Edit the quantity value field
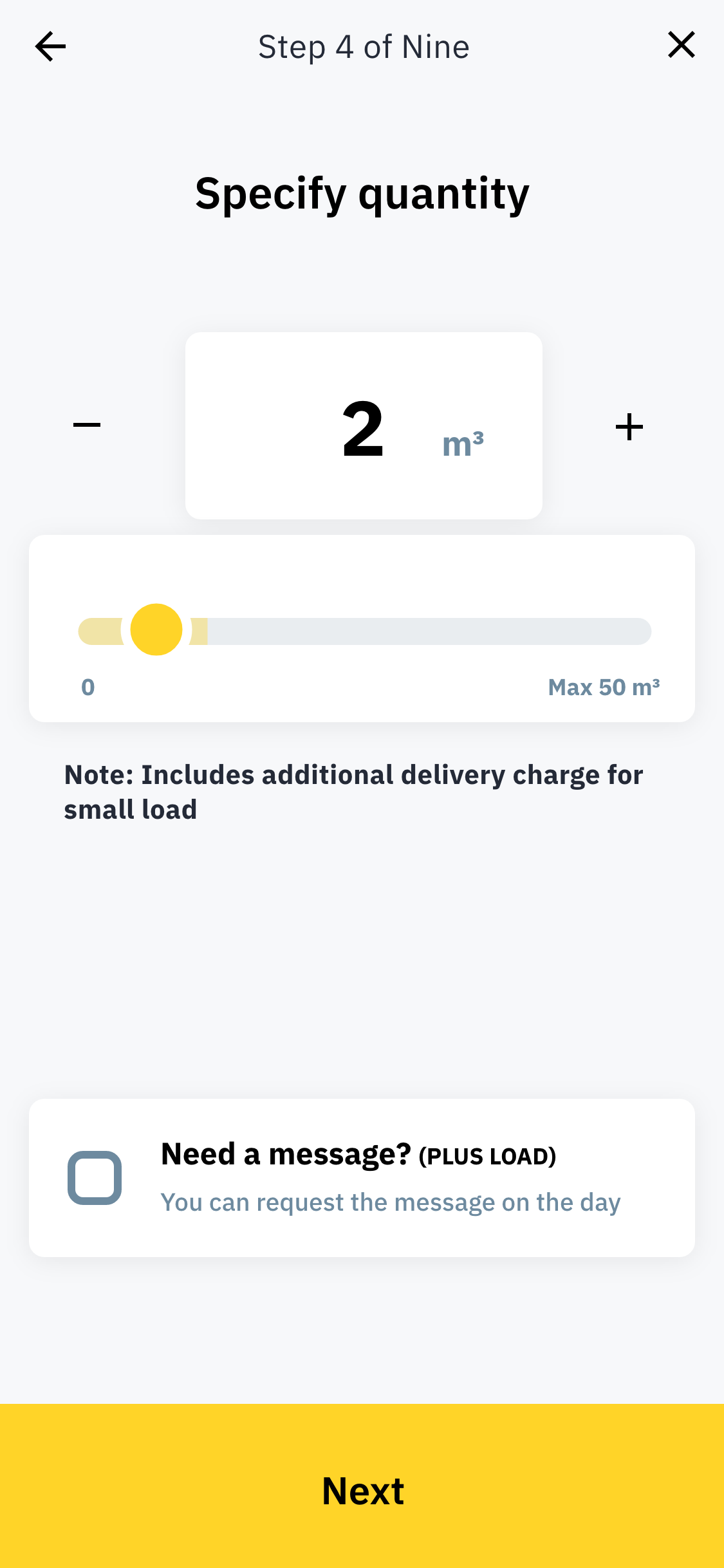 (x=364, y=426)
